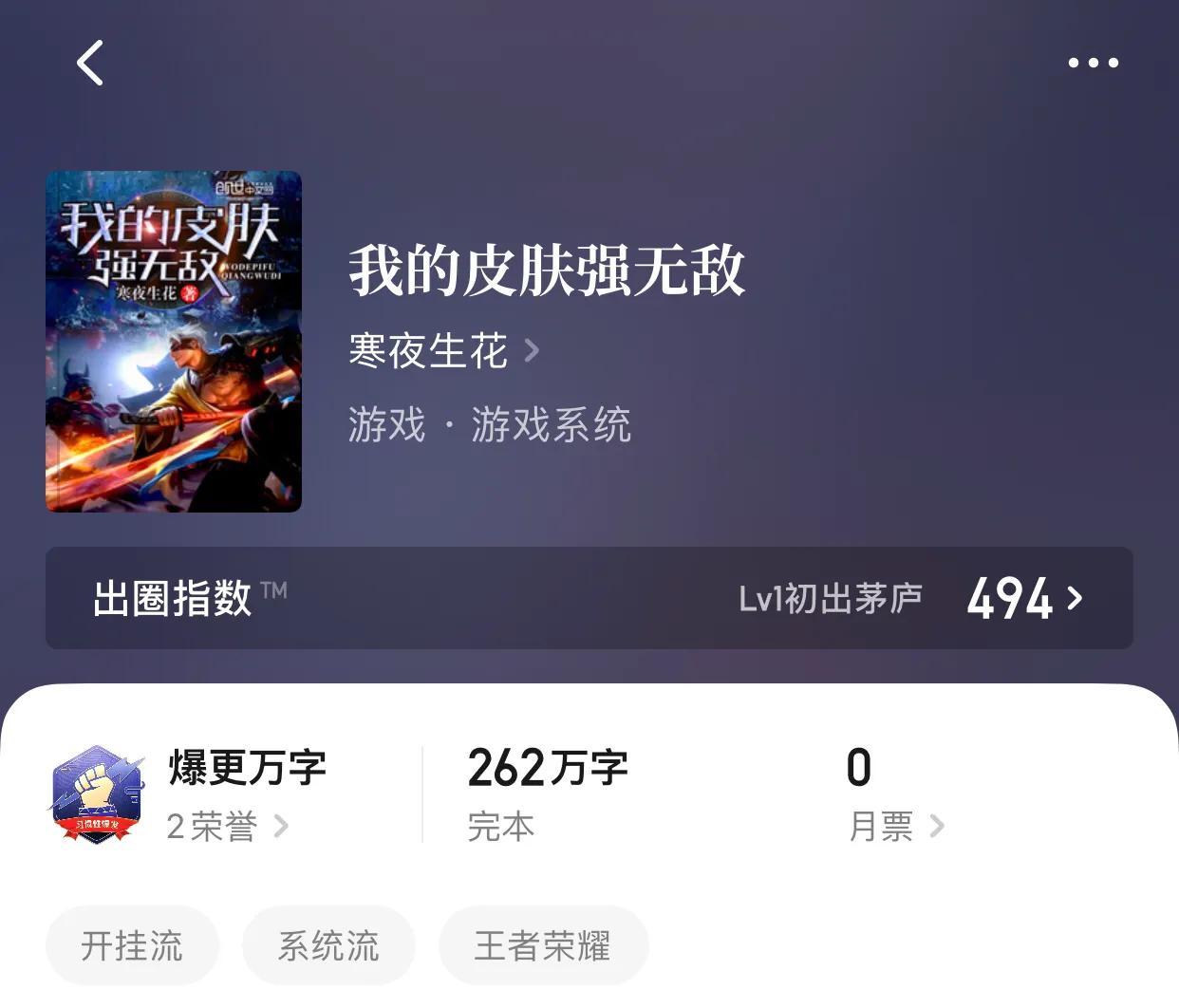Open the 出圈指数 details bar

(x=589, y=598)
